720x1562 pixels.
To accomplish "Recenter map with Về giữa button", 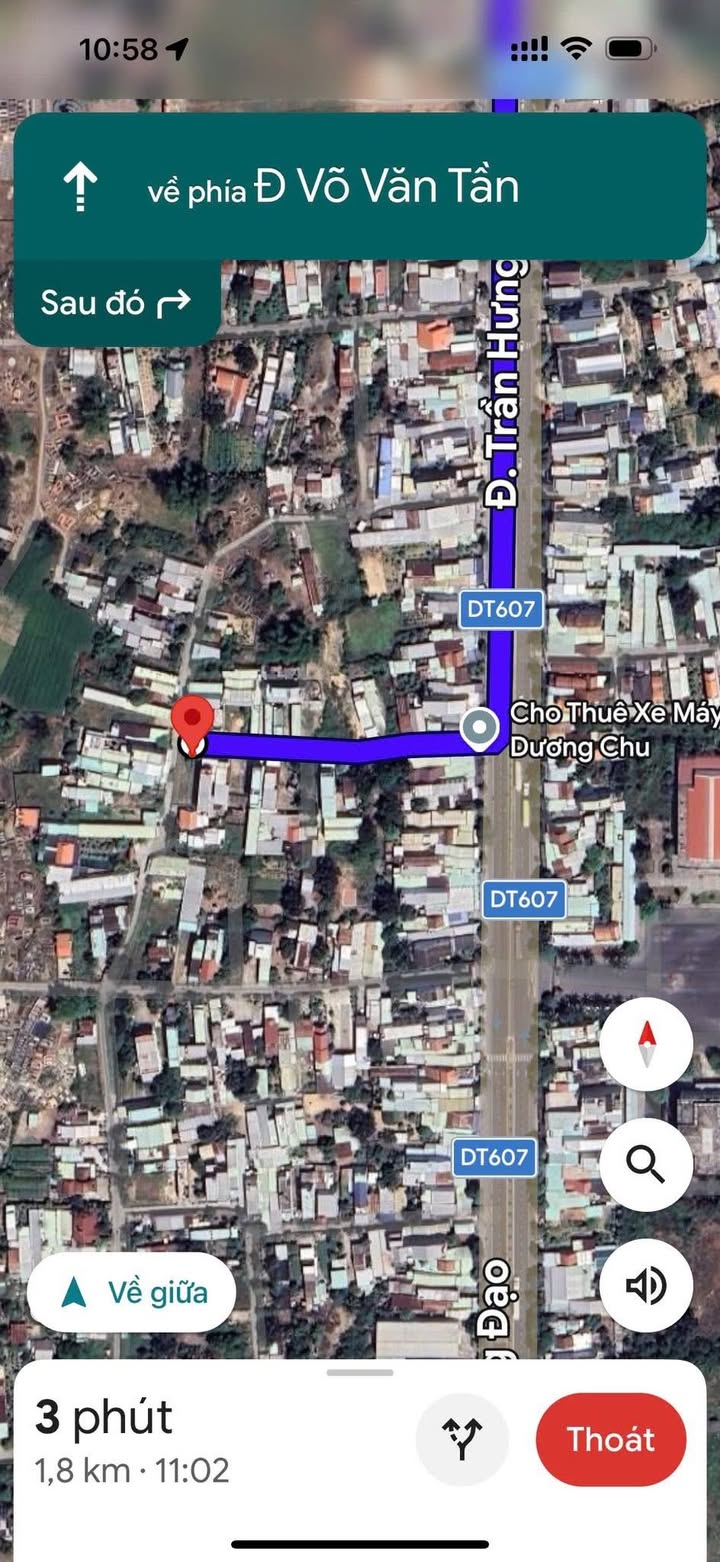I will point(132,1292).
